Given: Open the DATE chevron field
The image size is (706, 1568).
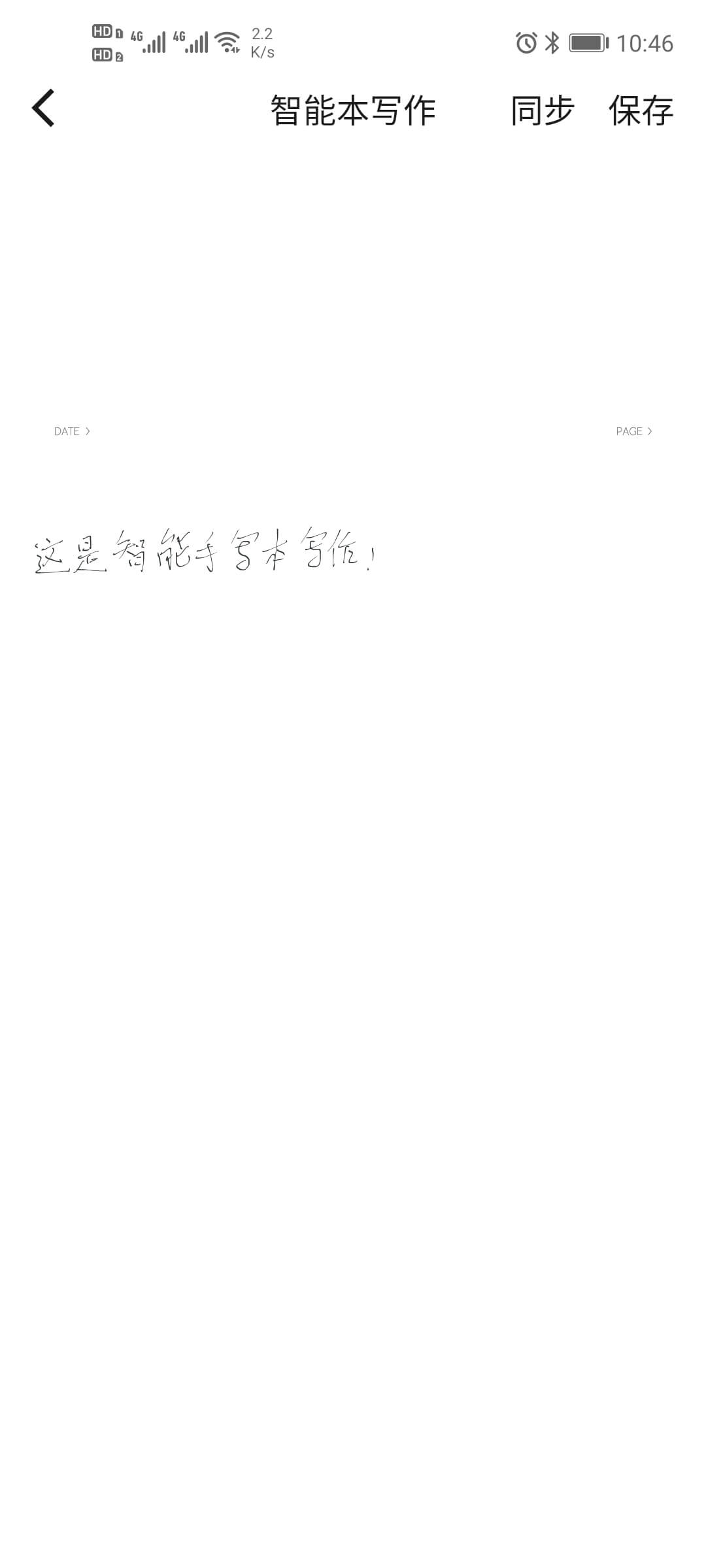Looking at the screenshot, I should click(72, 431).
